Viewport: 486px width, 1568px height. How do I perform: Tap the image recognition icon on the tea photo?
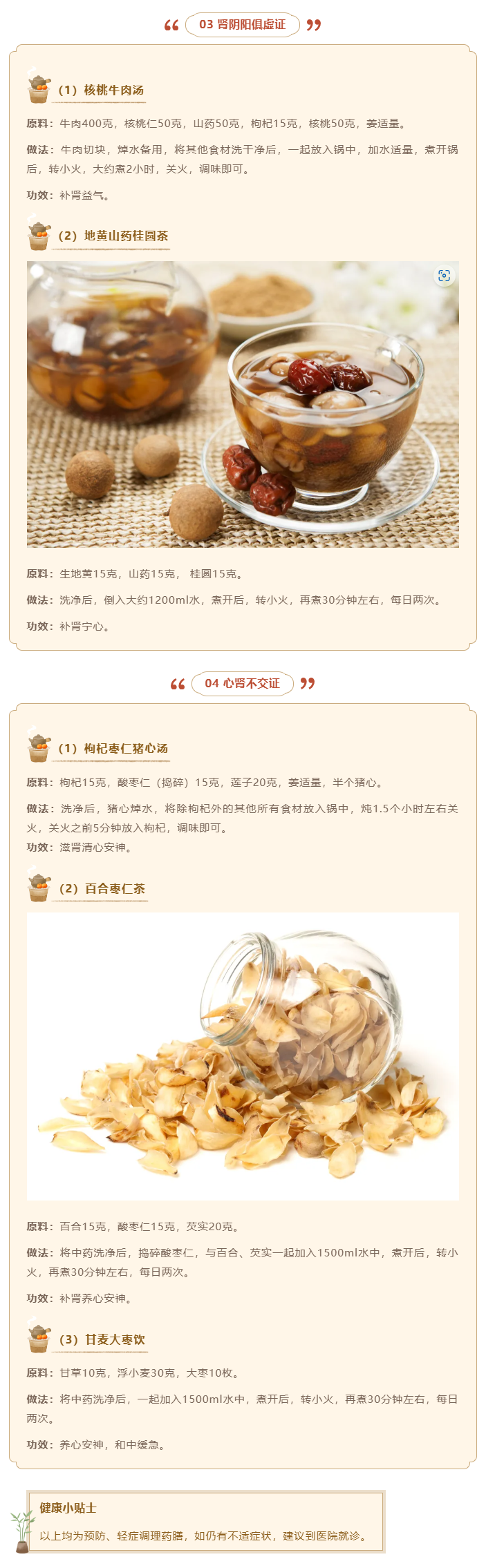(444, 276)
